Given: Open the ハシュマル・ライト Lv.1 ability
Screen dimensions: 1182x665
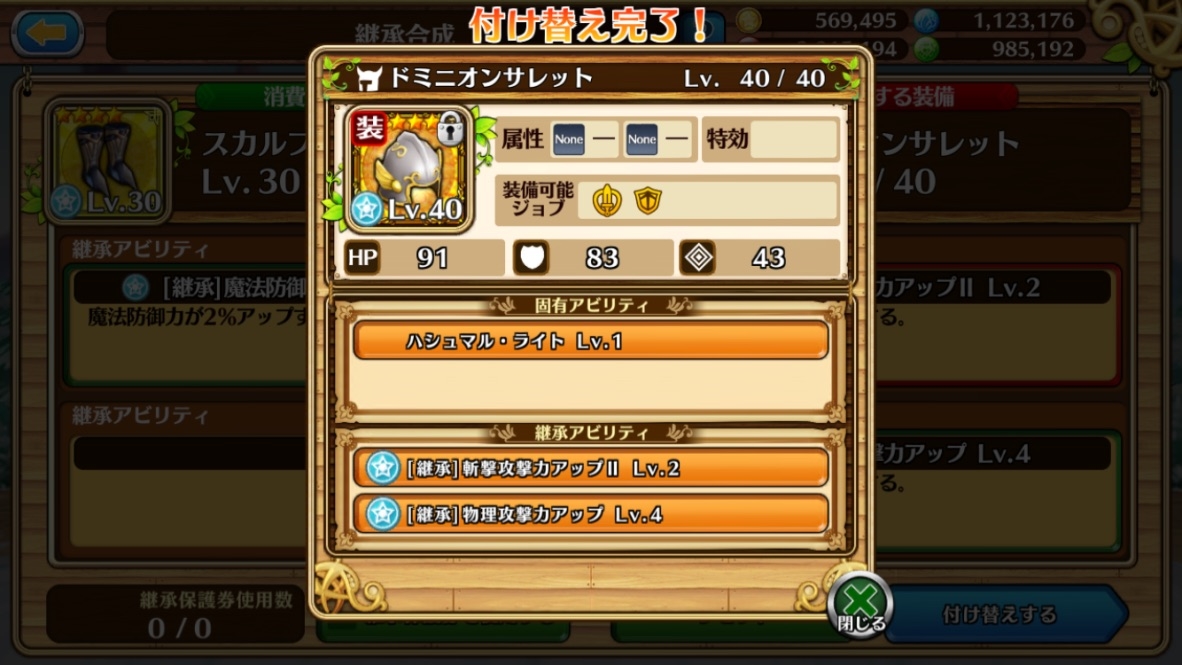Looking at the screenshot, I should click(x=591, y=341).
